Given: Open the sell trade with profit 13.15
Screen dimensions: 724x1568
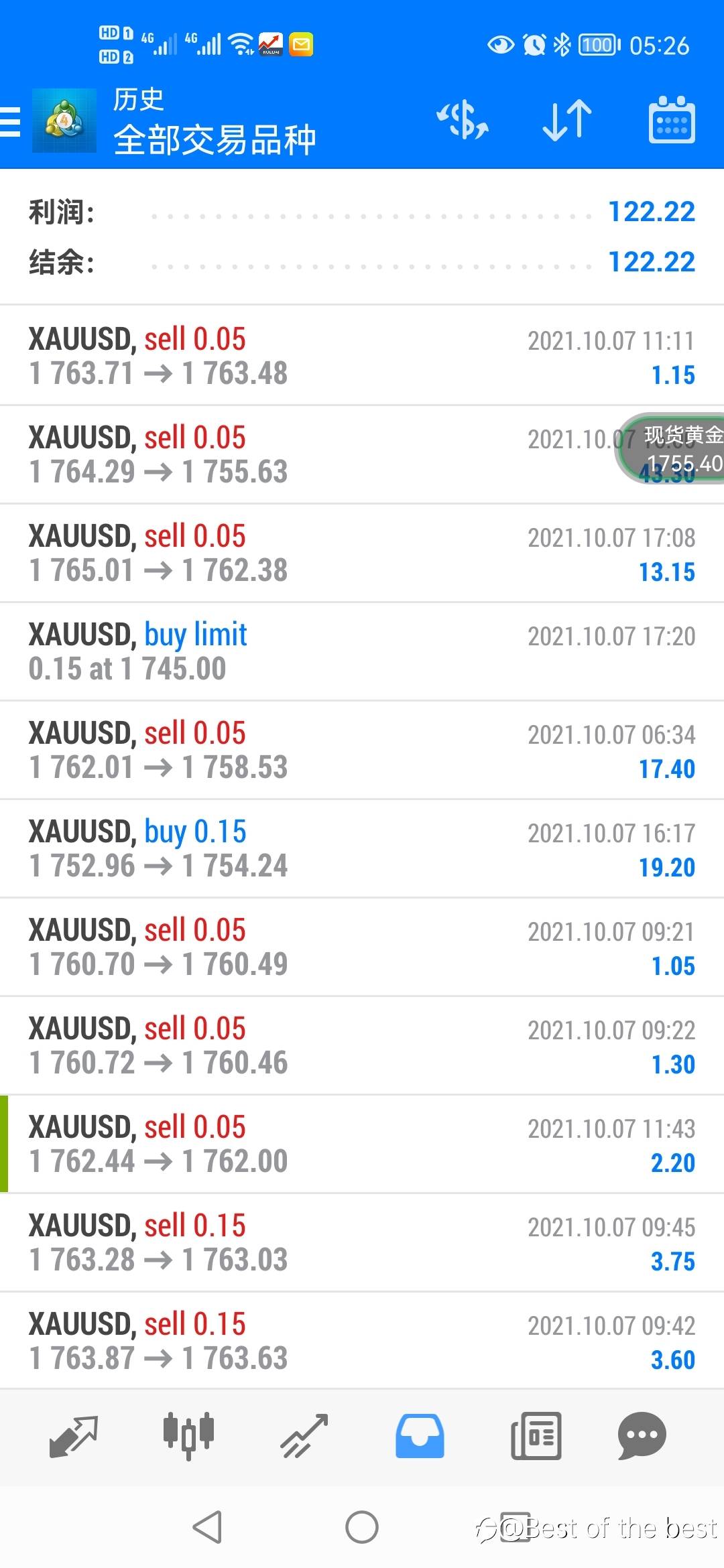Looking at the screenshot, I should (362, 553).
